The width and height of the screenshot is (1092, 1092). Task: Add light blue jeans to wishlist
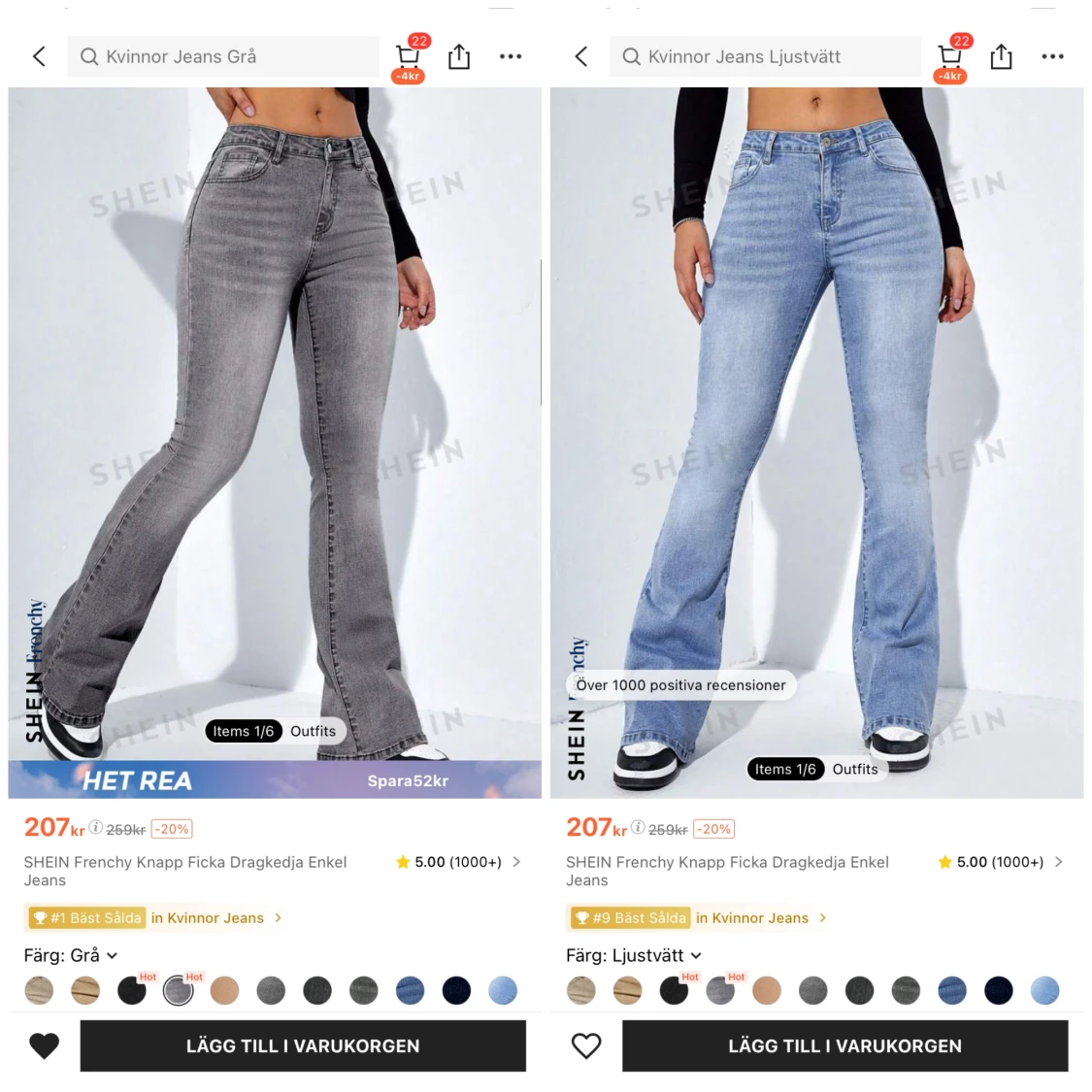tap(585, 1045)
